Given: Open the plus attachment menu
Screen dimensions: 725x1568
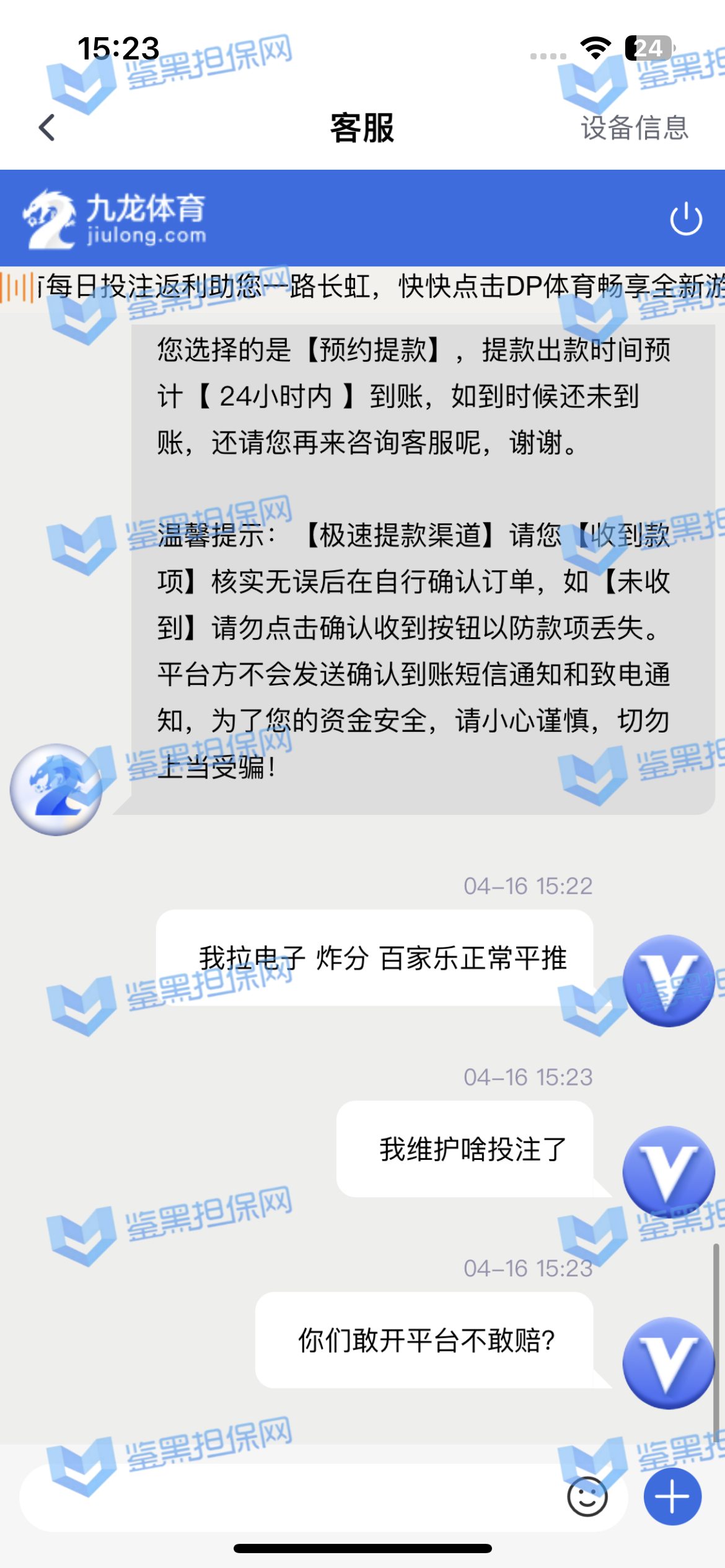Looking at the screenshot, I should [x=672, y=1497].
